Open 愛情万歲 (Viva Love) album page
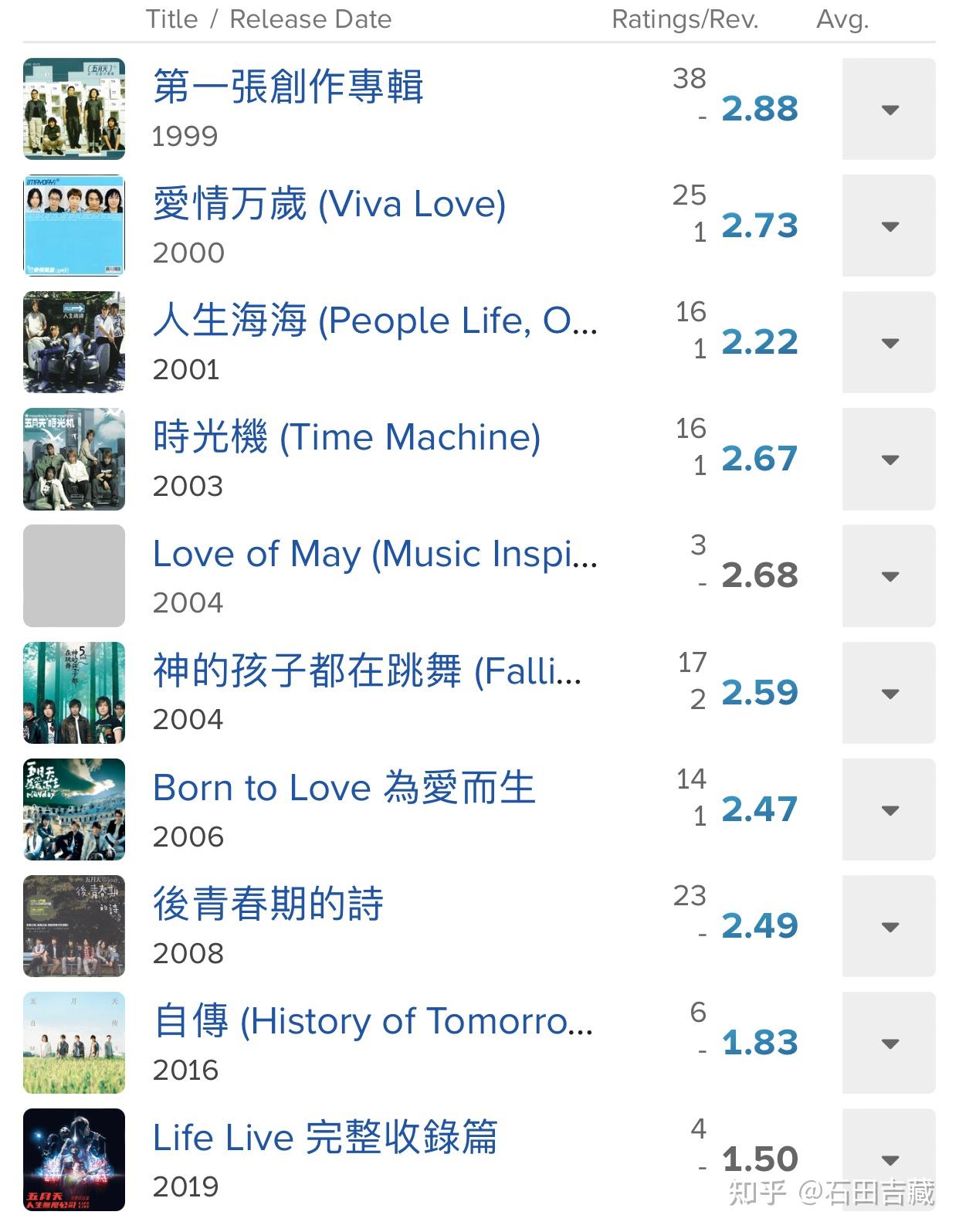Screen dimensions: 959x1232 tap(329, 204)
